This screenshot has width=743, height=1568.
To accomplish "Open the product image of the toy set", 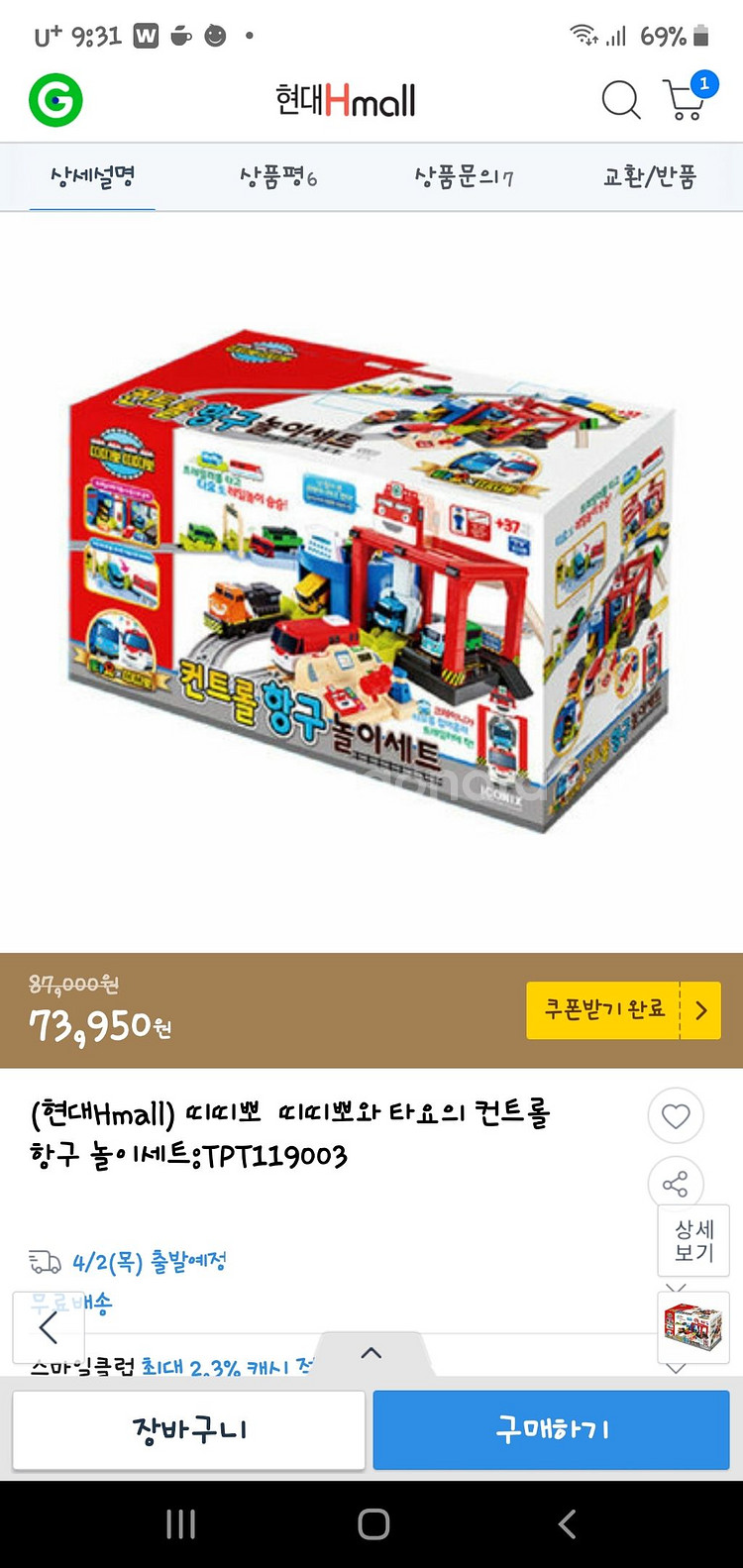I will coord(371,582).
